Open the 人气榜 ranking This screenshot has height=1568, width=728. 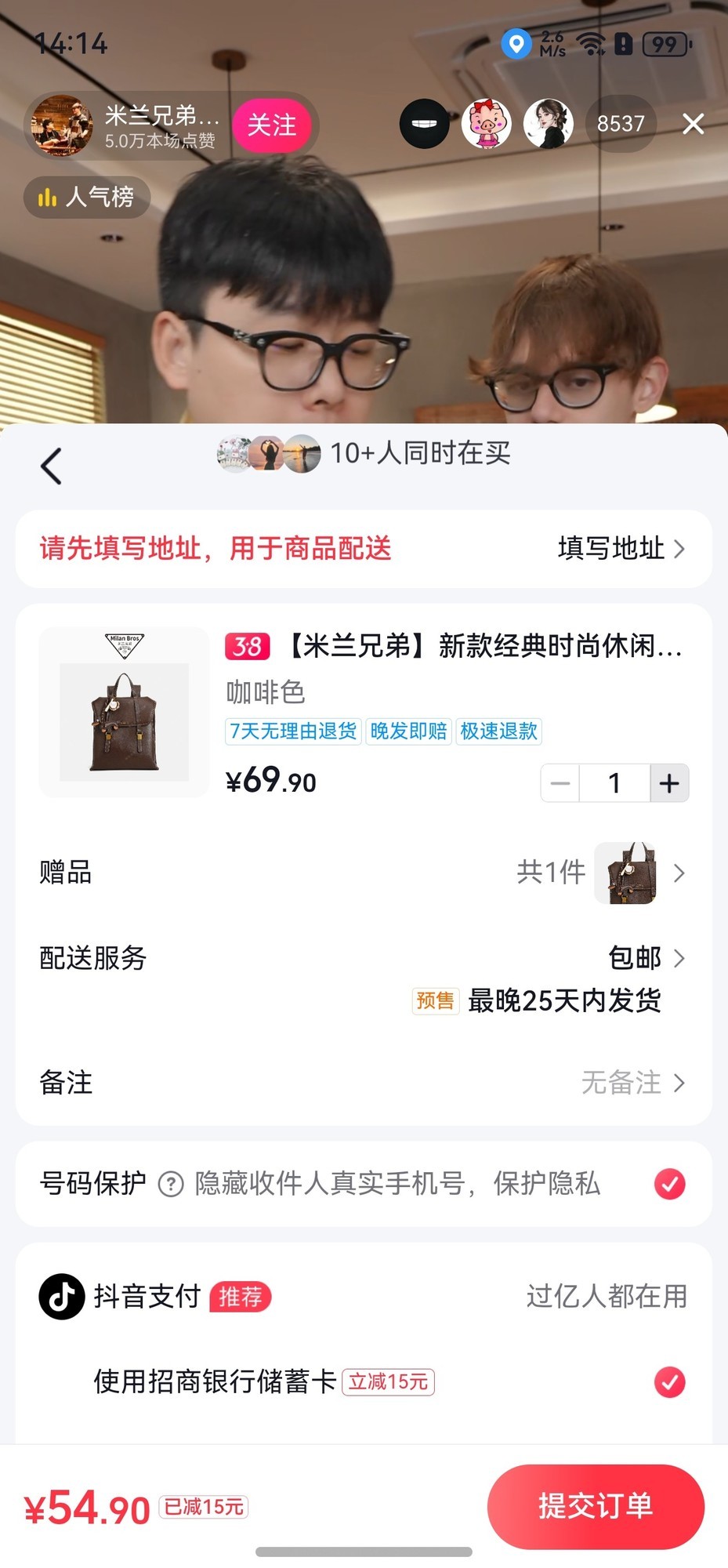pyautogui.click(x=86, y=197)
